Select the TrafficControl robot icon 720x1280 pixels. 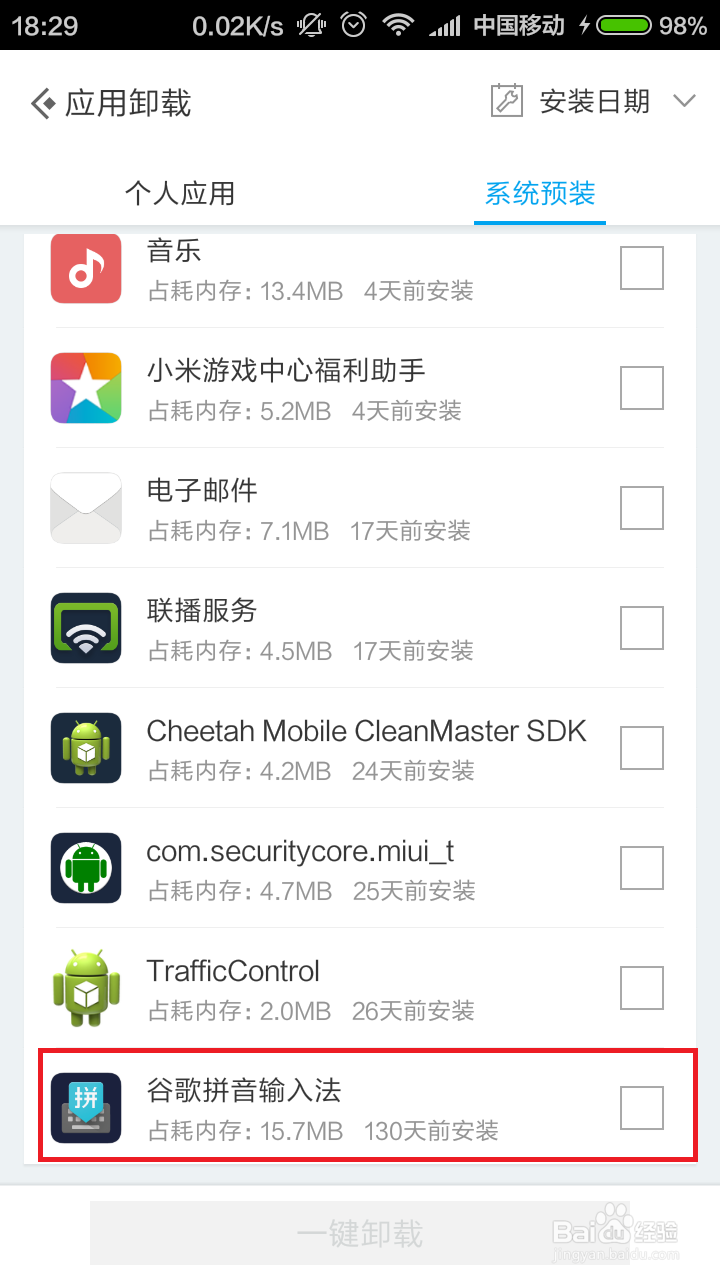[86, 988]
